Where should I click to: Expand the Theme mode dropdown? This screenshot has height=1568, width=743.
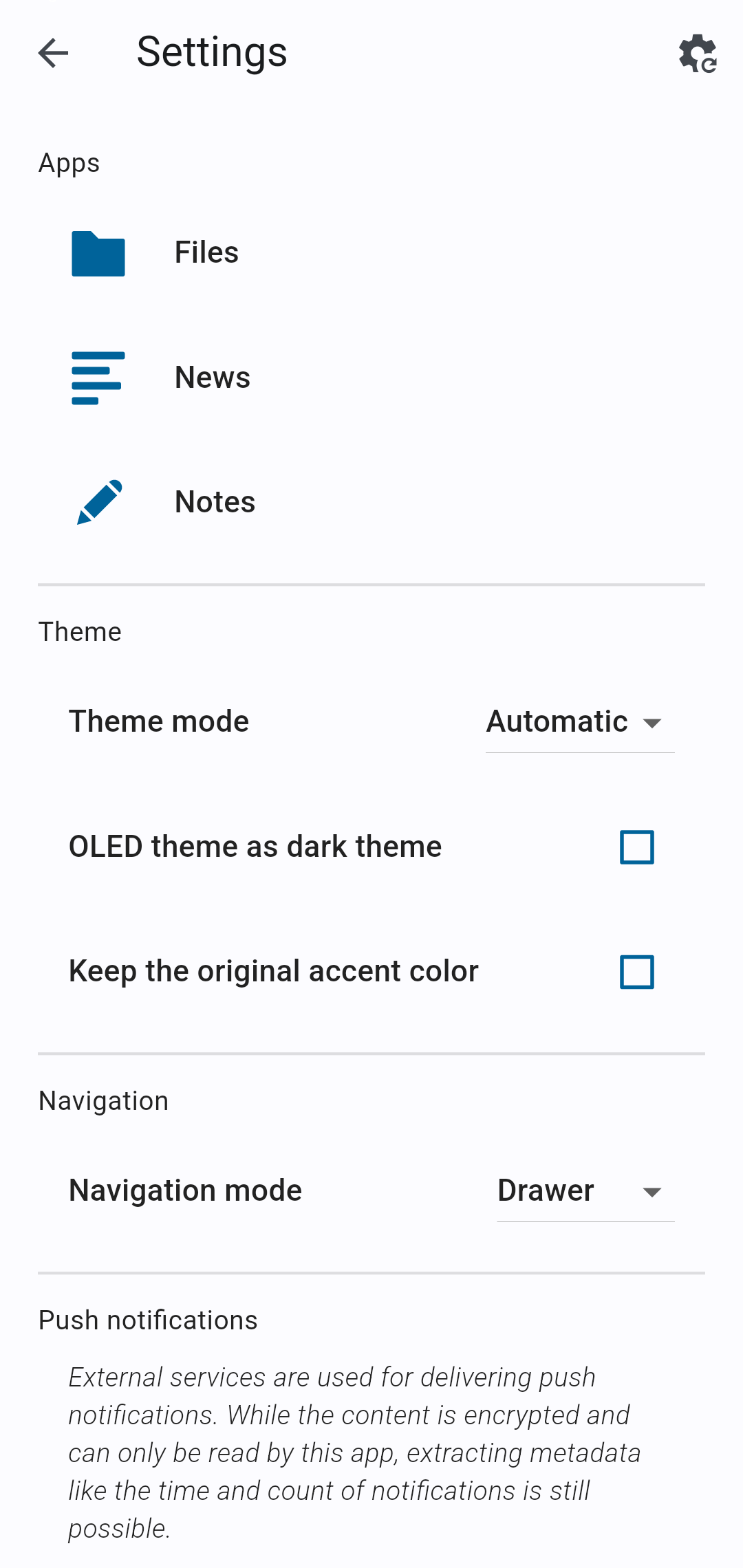point(580,722)
